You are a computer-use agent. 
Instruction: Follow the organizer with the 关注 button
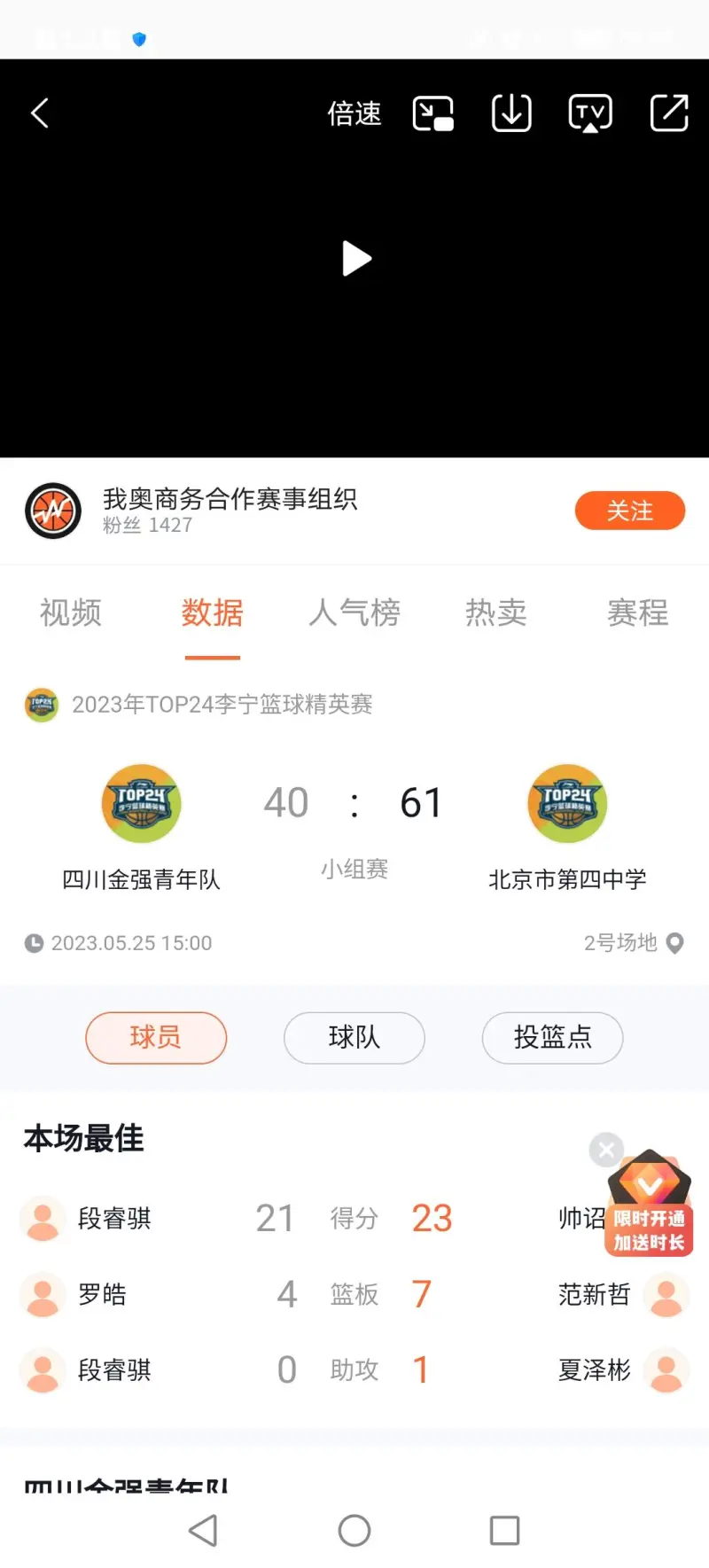click(629, 511)
